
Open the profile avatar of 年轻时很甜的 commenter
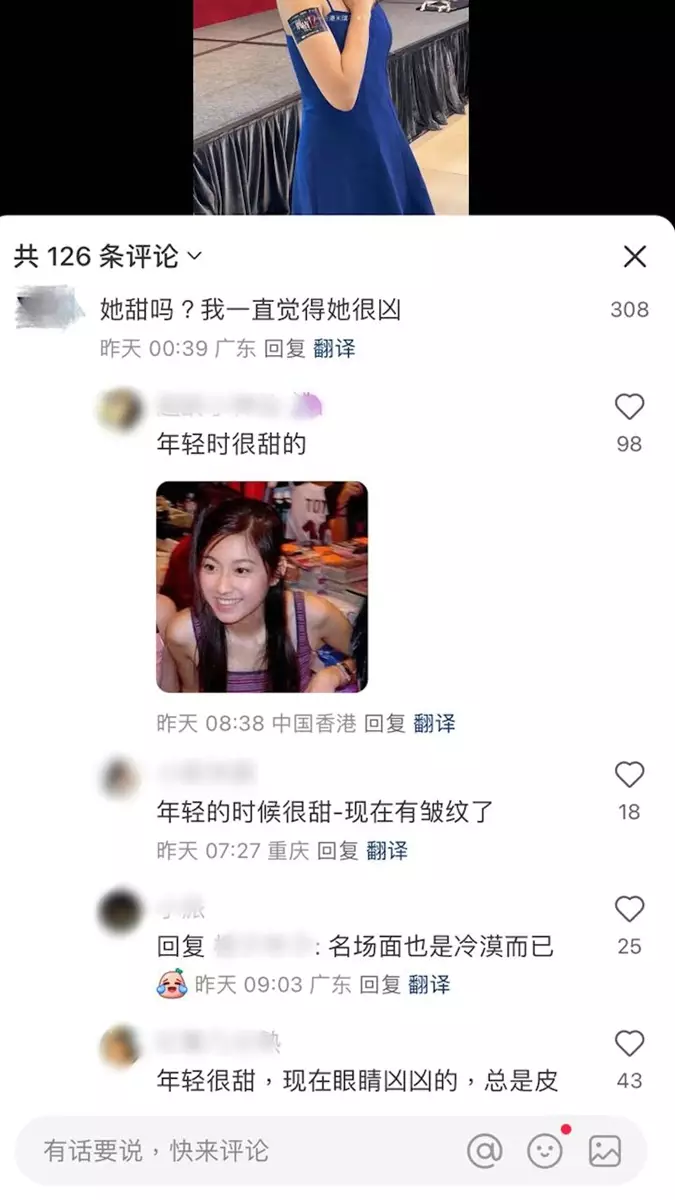click(x=120, y=410)
